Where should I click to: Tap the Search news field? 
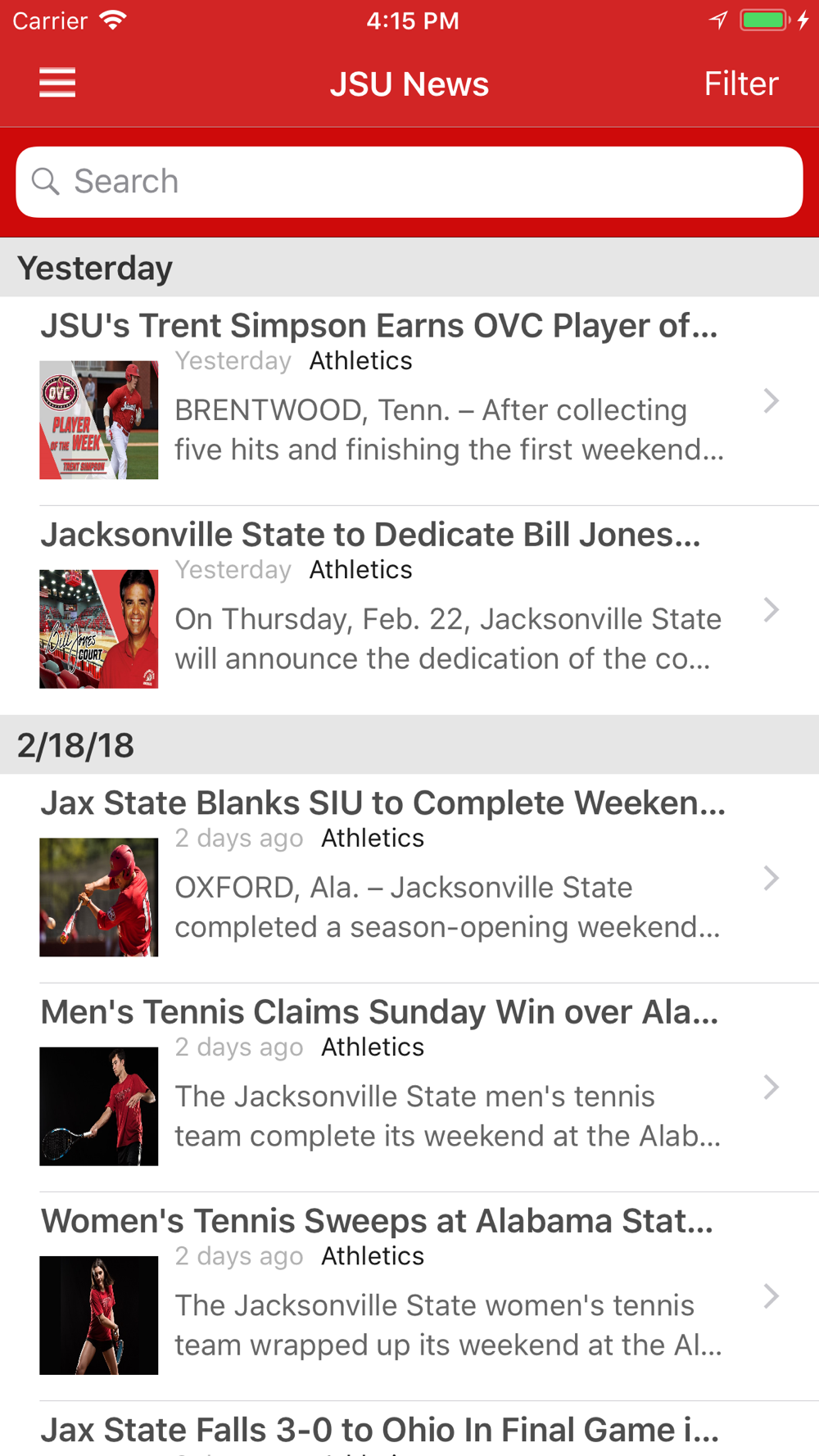click(x=409, y=182)
